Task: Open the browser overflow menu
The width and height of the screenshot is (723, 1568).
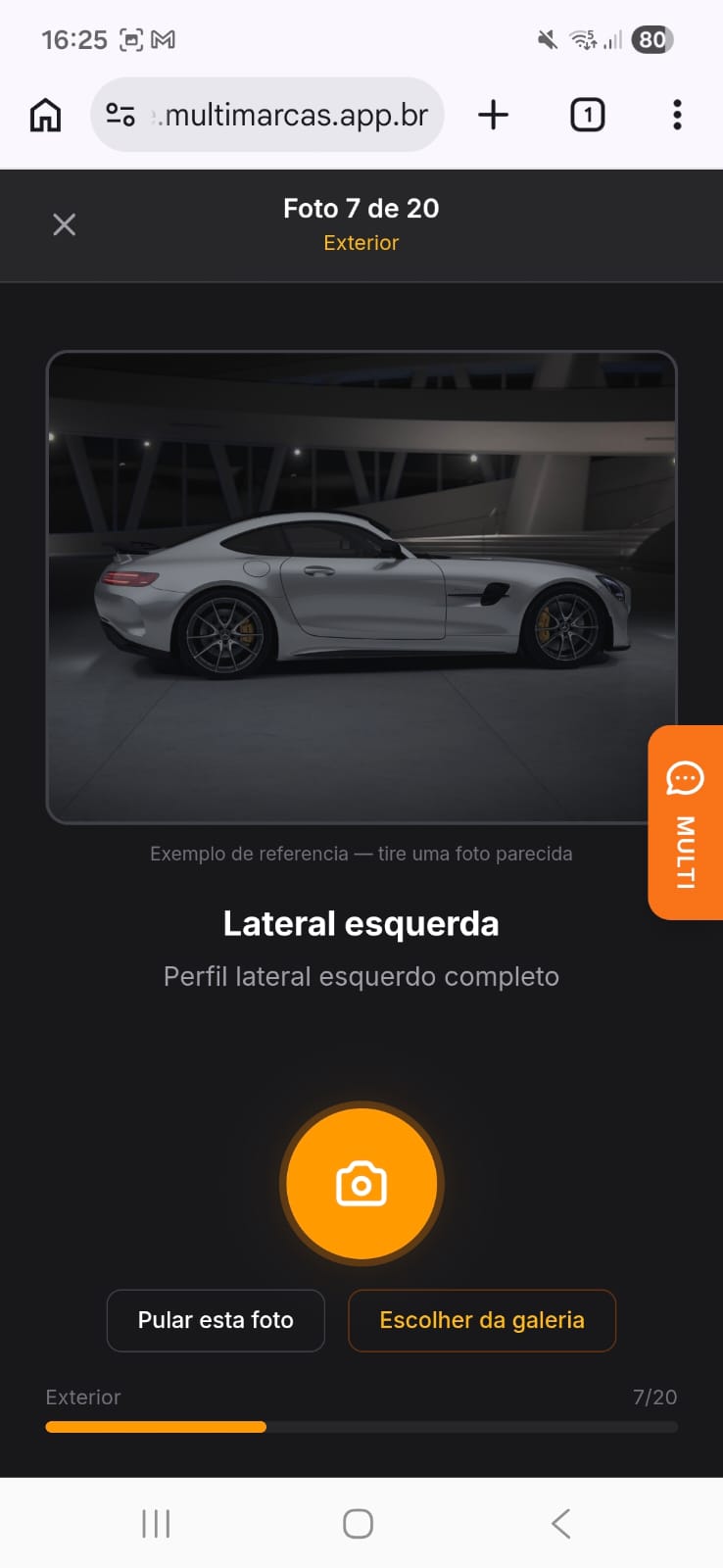Action: 677,115
